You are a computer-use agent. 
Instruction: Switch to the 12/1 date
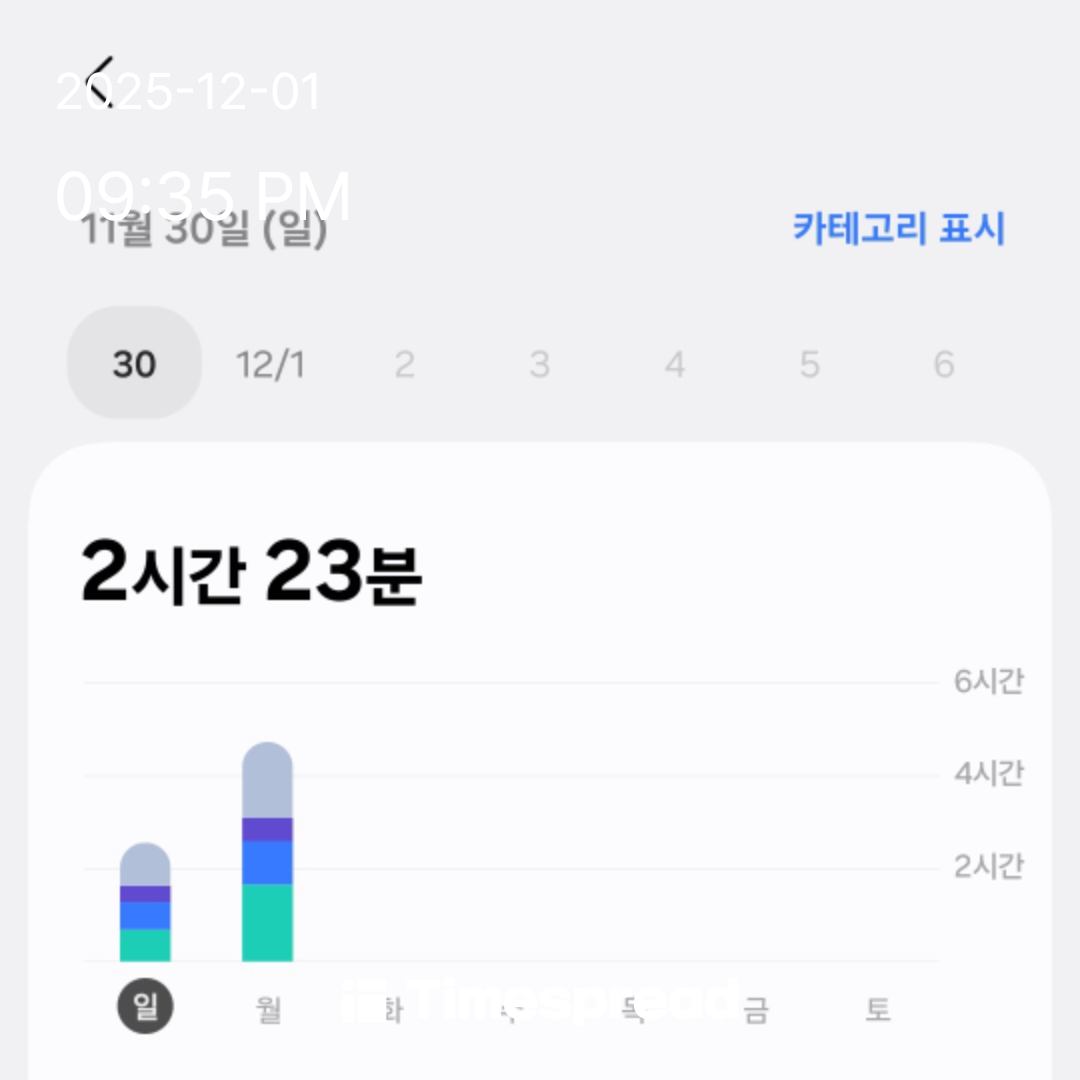click(x=270, y=365)
